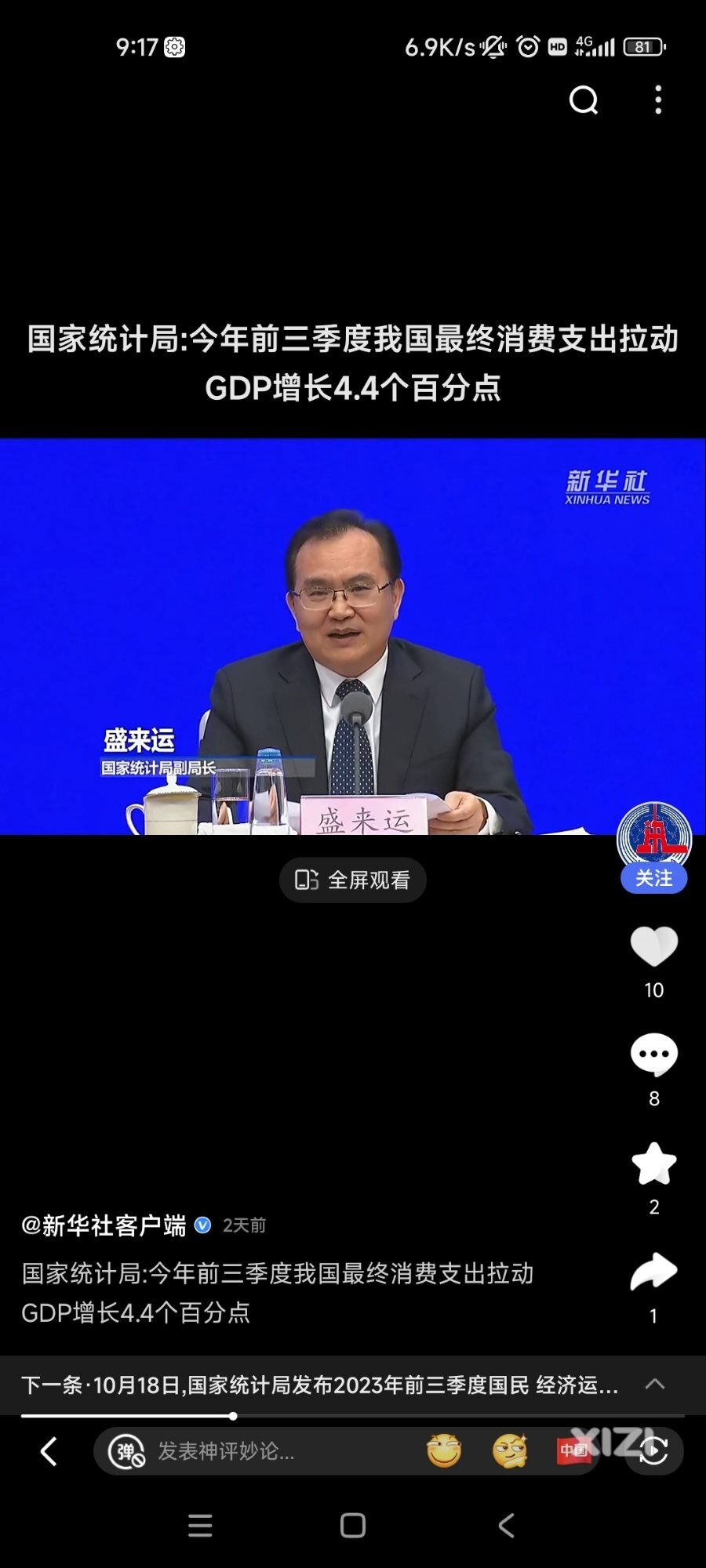Tap 全屏观看 to watch fullscreen
Viewport: 706px width, 1568px height.
tap(353, 880)
